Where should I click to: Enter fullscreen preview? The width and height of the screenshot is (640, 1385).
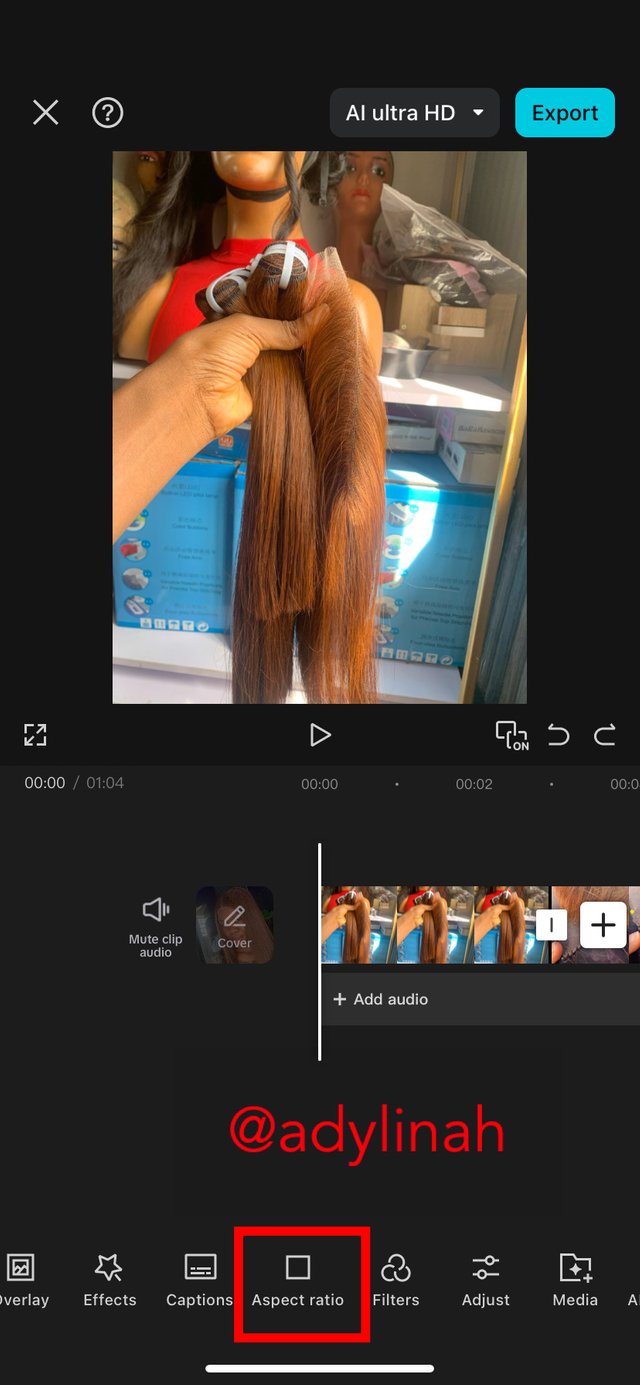point(35,735)
